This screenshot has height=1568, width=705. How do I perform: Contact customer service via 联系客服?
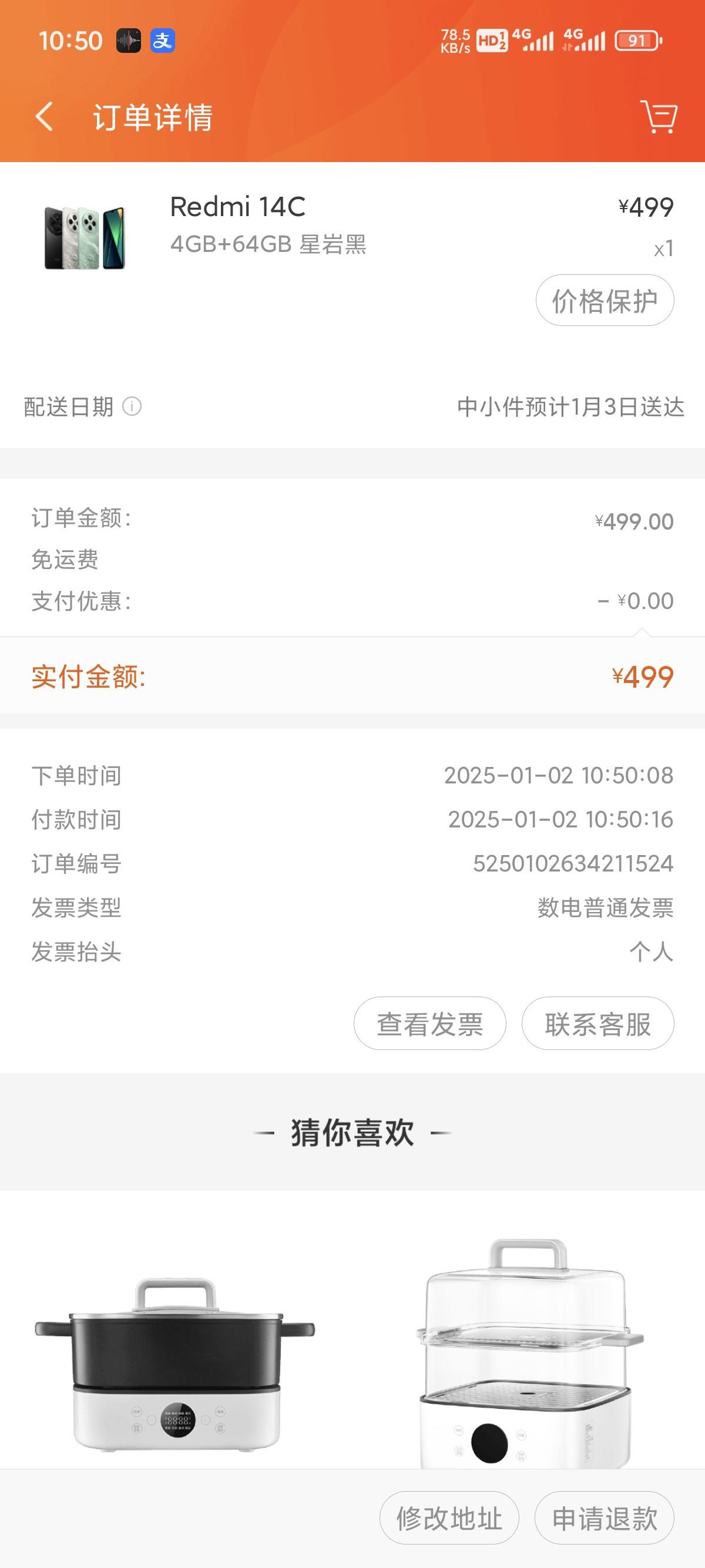tap(598, 1023)
